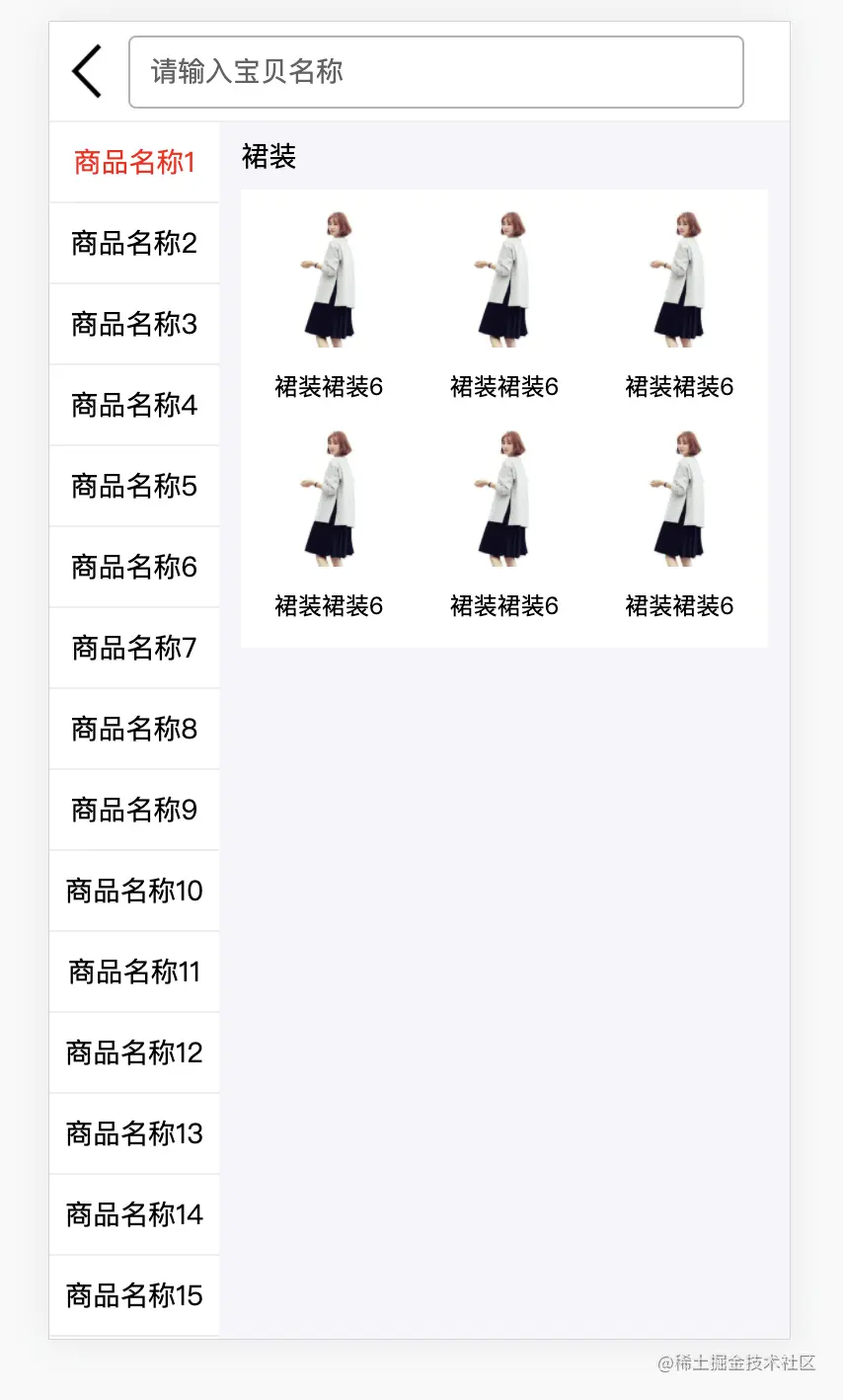The width and height of the screenshot is (843, 1400).
Task: Go back using the left arrow
Action: (x=87, y=72)
